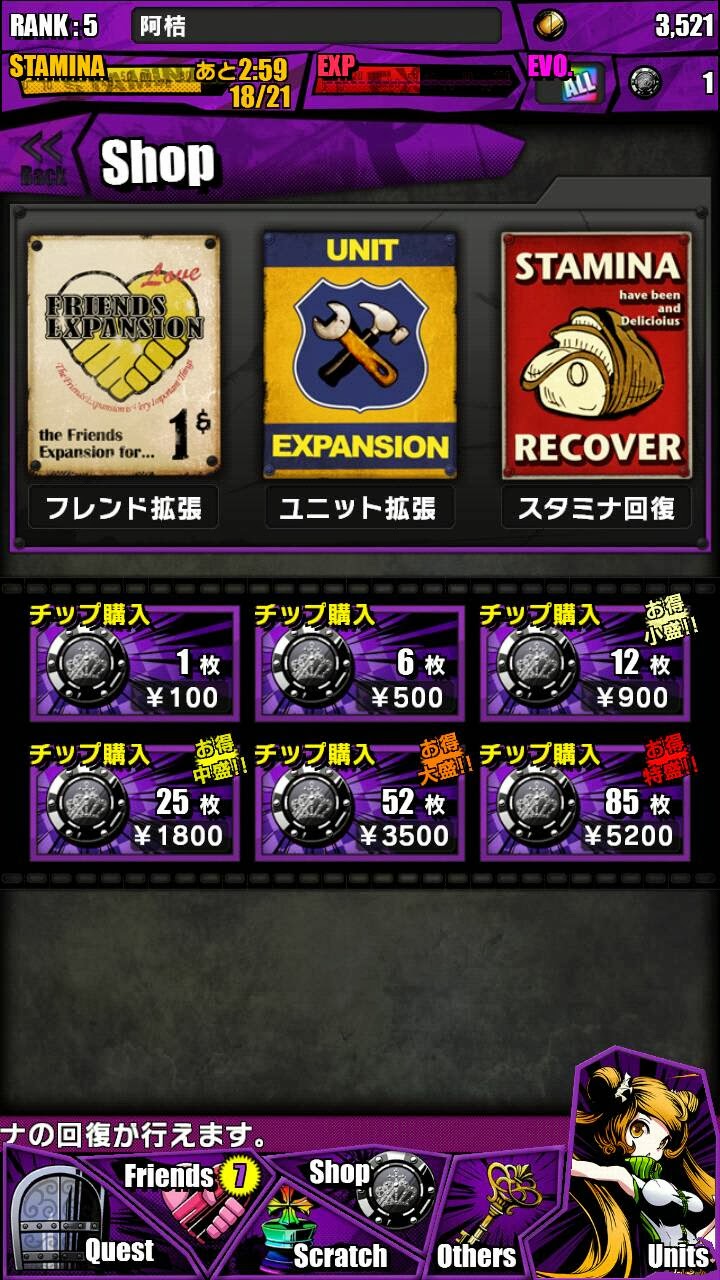Viewport: 720px width, 1280px height.
Task: Buy 12 chips for ¥900
Action: click(585, 663)
